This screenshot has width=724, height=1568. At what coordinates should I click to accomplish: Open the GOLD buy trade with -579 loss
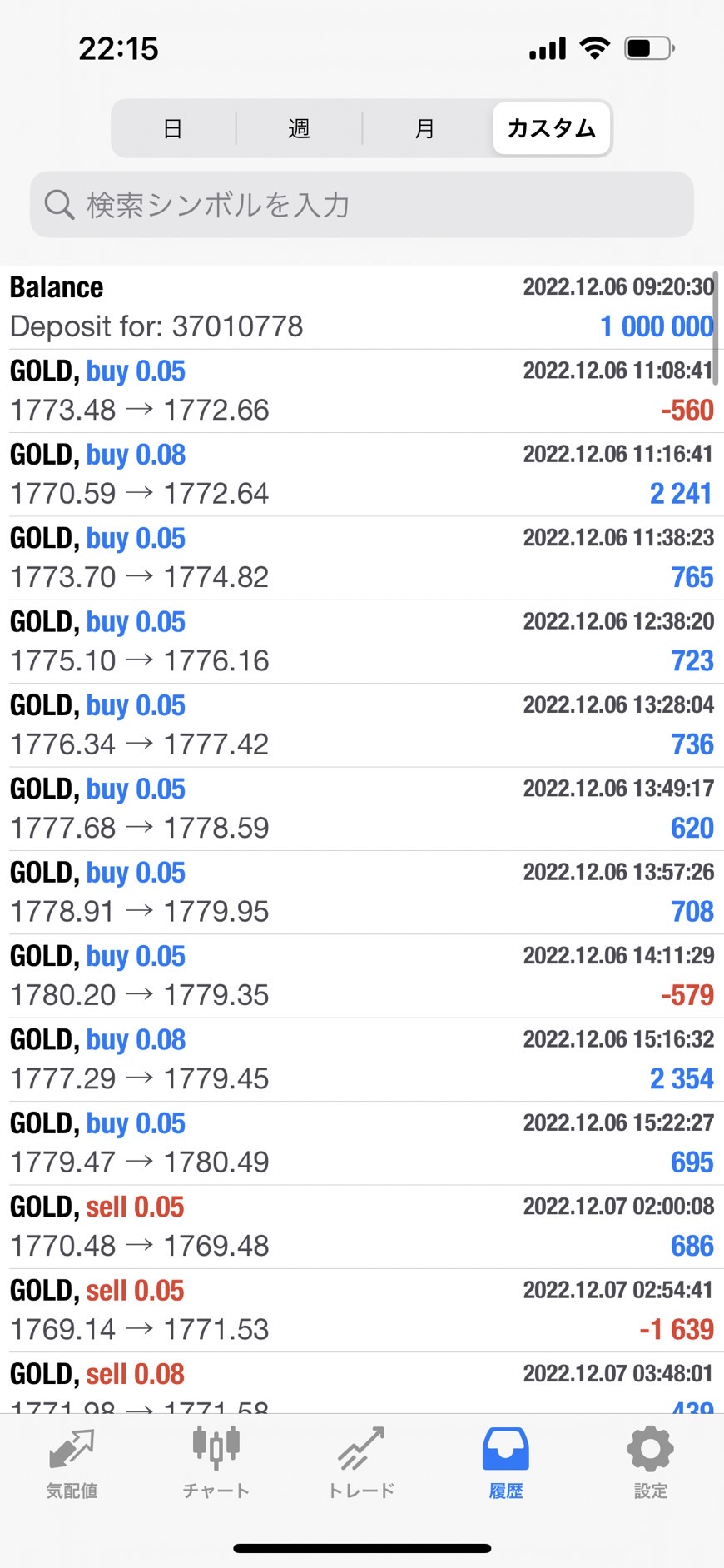click(x=362, y=976)
